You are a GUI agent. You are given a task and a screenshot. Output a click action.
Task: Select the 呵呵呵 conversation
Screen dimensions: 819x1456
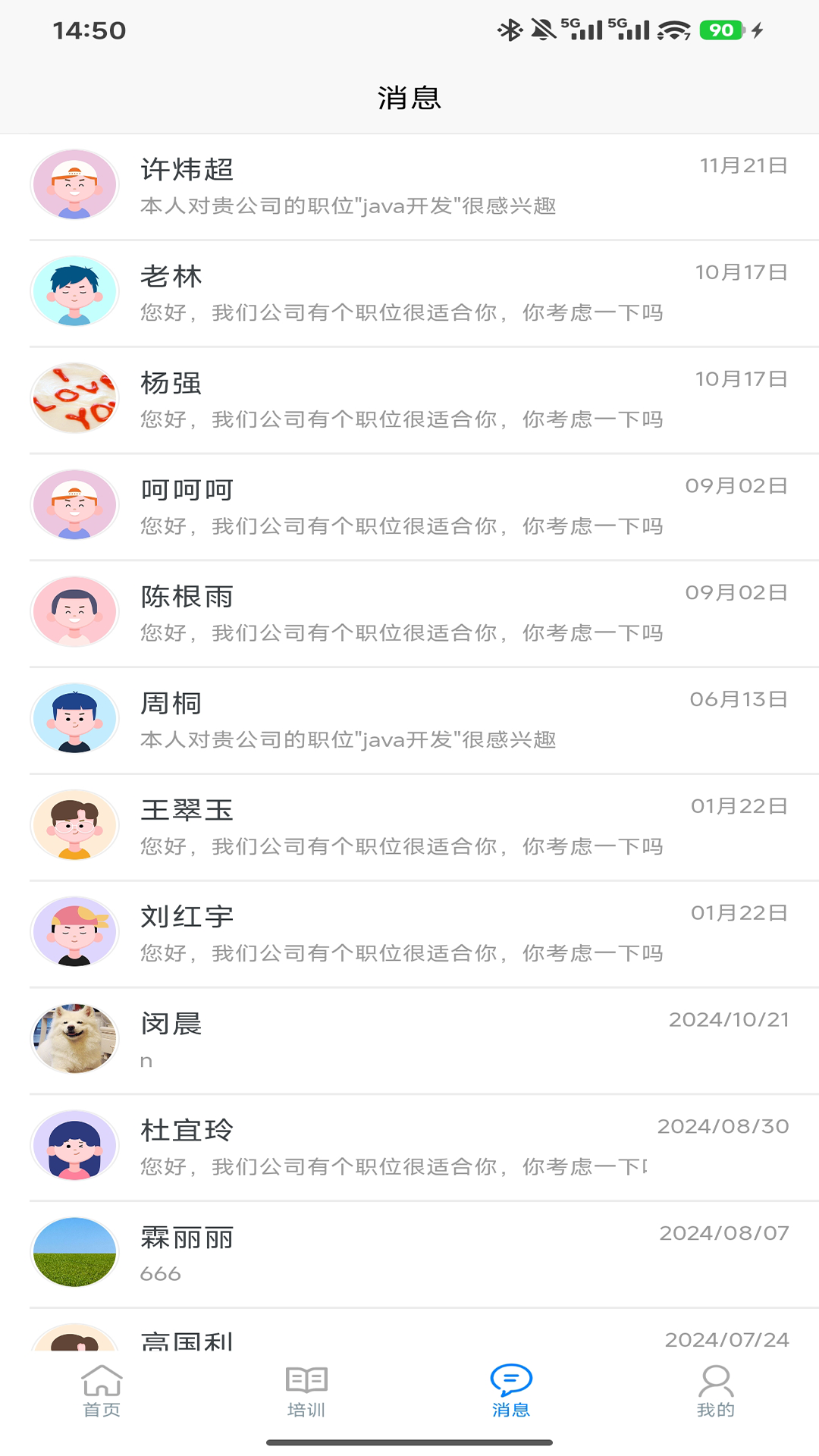[409, 504]
